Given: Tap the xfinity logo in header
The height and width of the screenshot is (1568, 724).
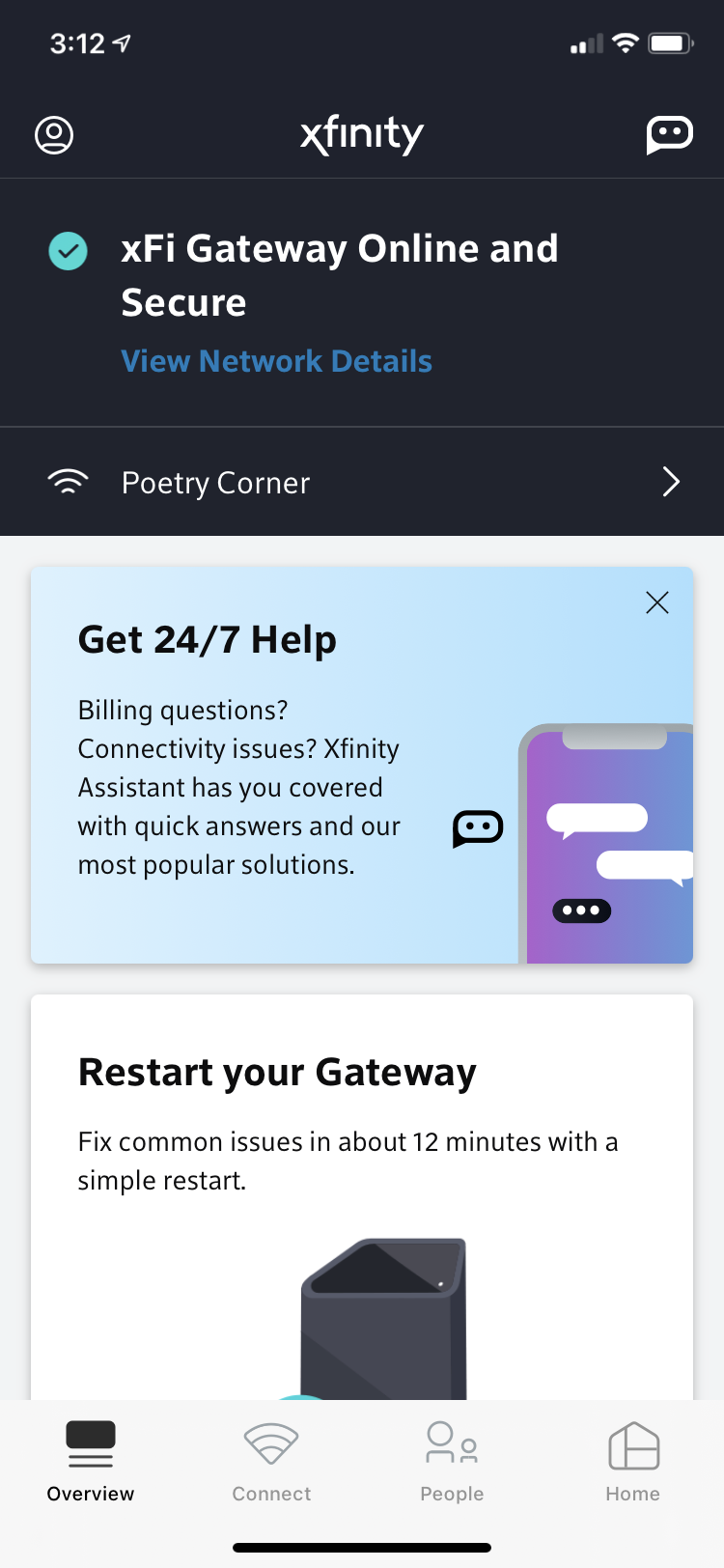Looking at the screenshot, I should 361,134.
